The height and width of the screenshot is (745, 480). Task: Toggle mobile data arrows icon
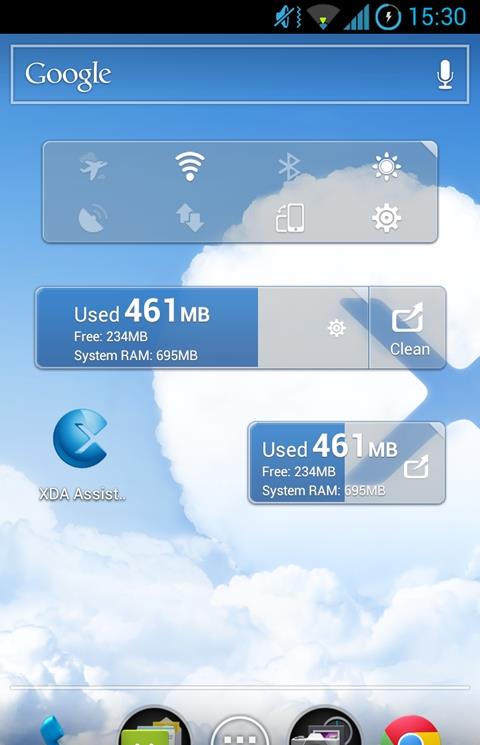point(190,218)
